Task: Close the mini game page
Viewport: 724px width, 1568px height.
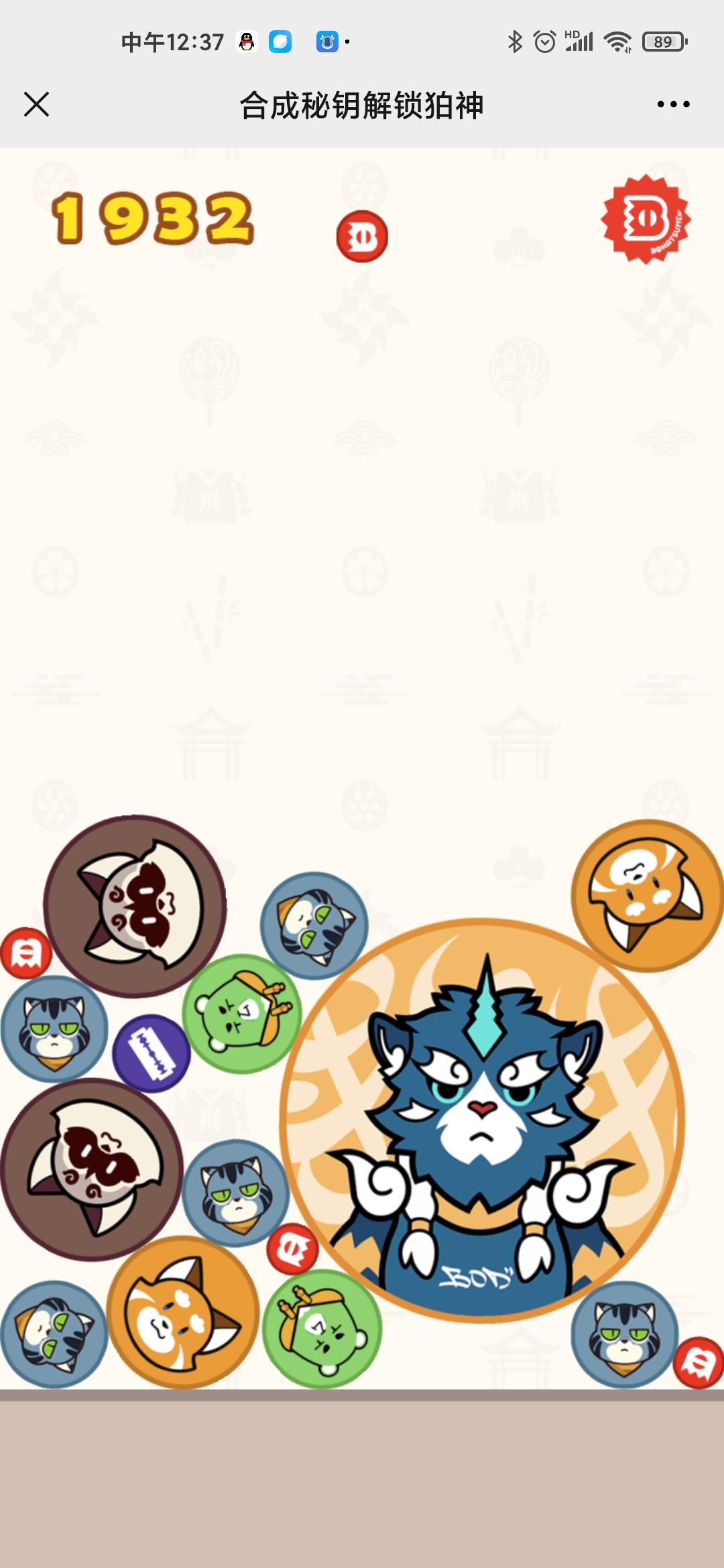Action: coord(36,105)
